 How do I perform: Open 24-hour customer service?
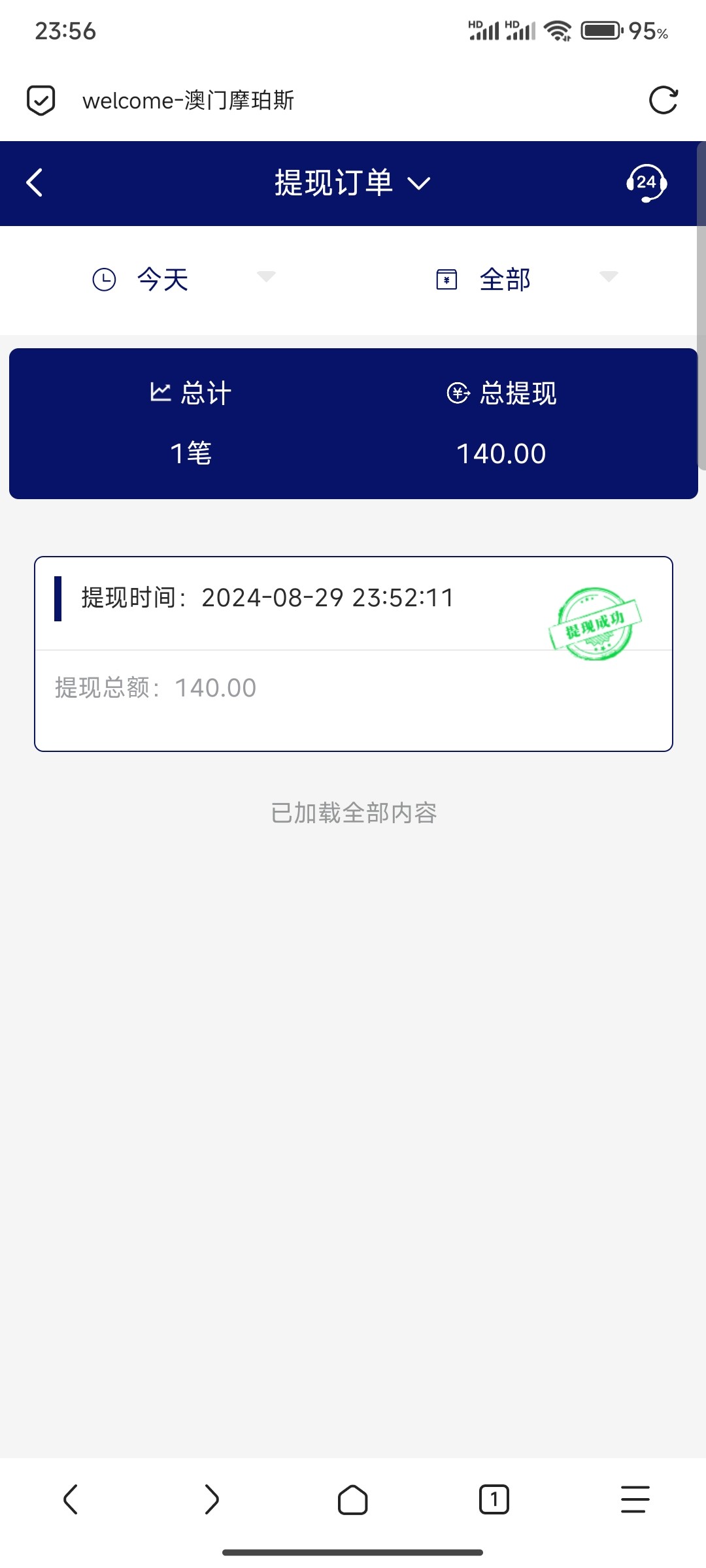pos(646,183)
